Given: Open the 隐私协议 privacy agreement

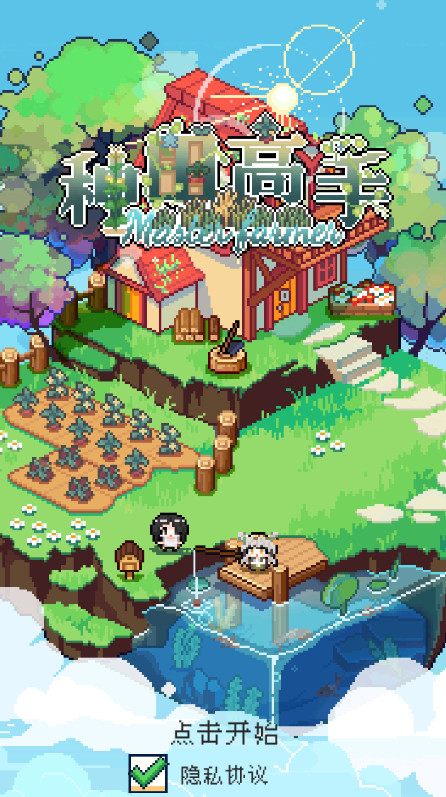Looking at the screenshot, I should pyautogui.click(x=224, y=775).
